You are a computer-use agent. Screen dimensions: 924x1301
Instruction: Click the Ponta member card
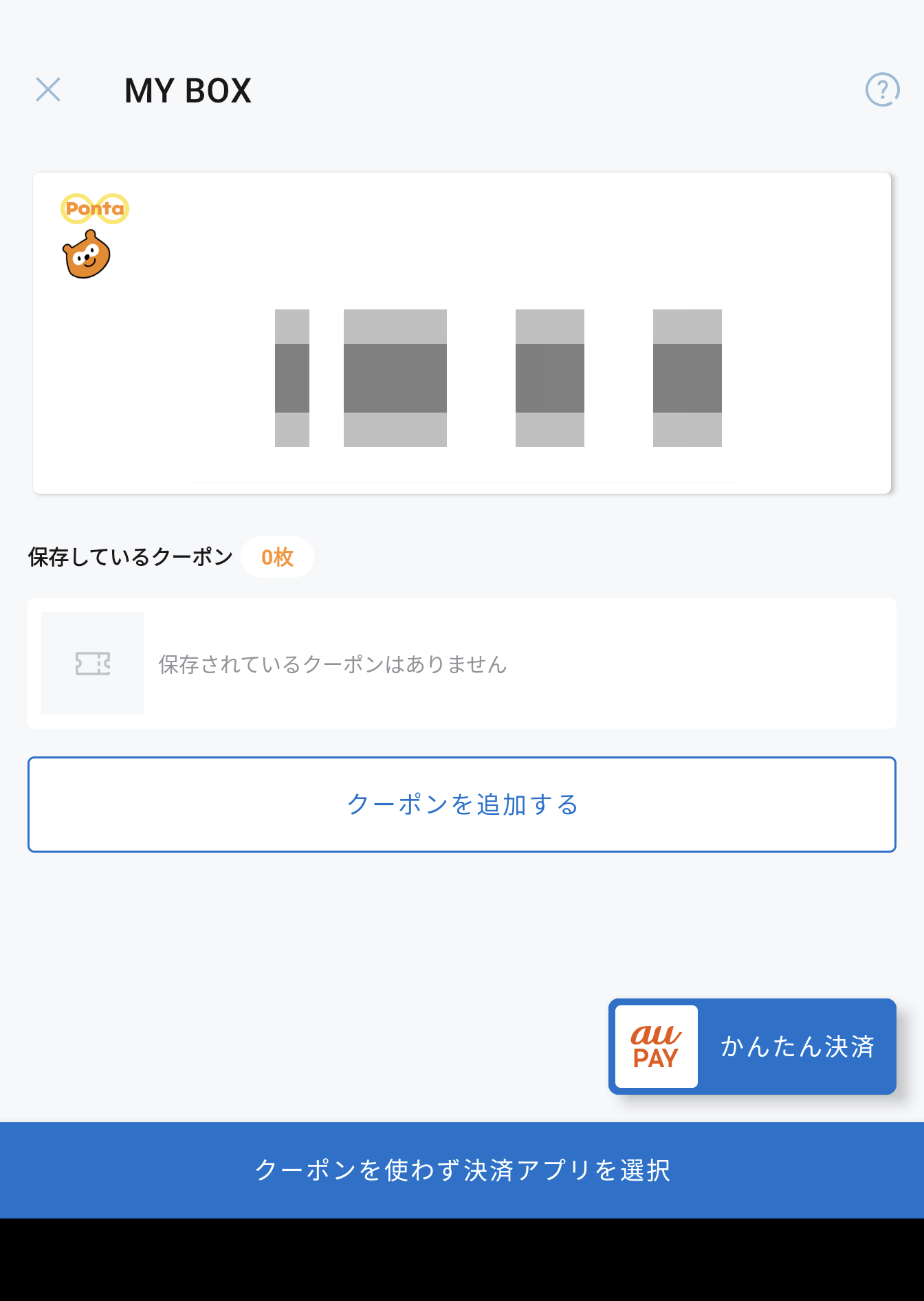click(x=462, y=332)
